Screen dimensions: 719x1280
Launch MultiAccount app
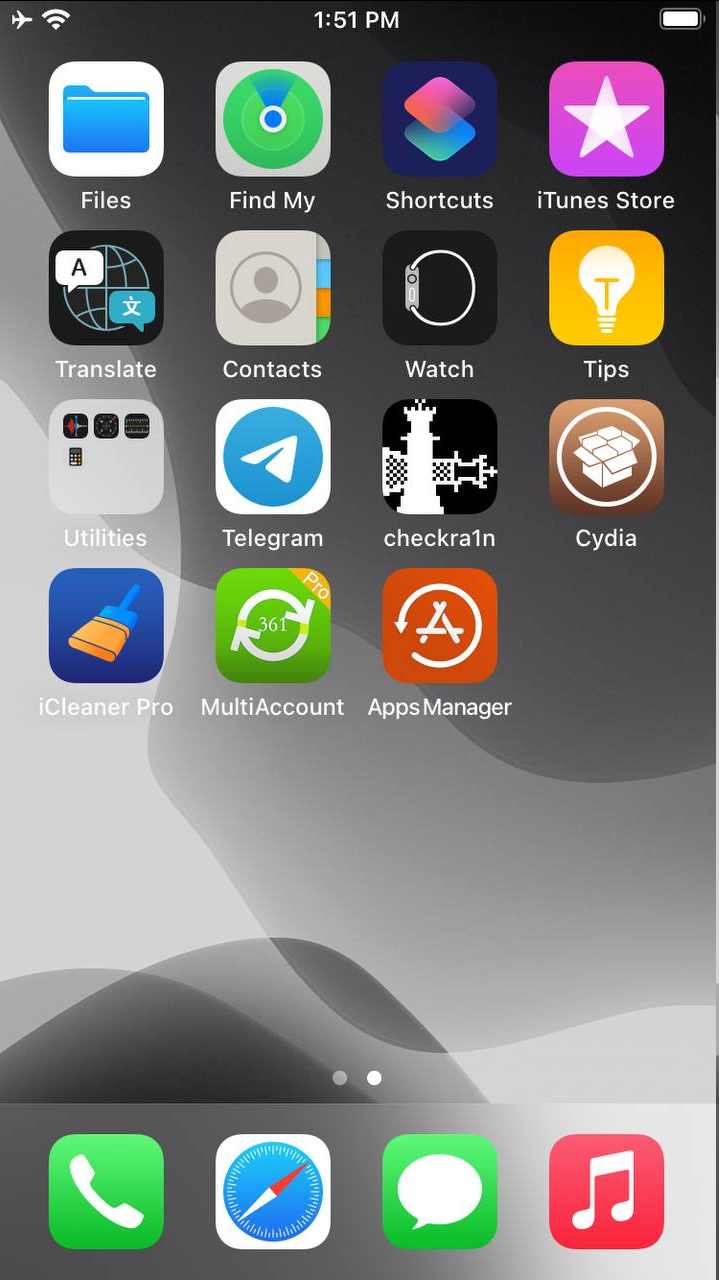coord(273,626)
